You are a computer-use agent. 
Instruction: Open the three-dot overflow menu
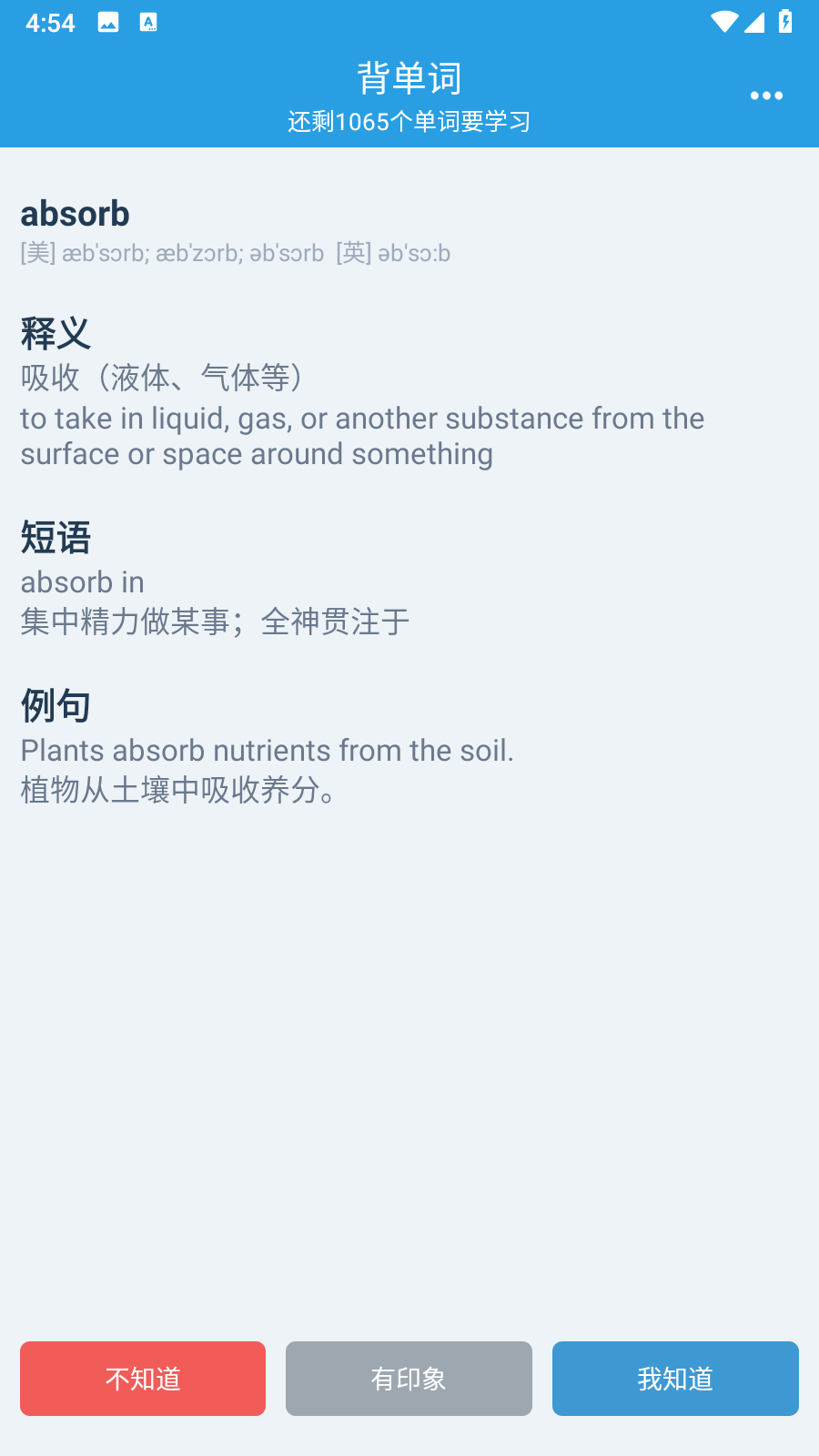coord(766,95)
